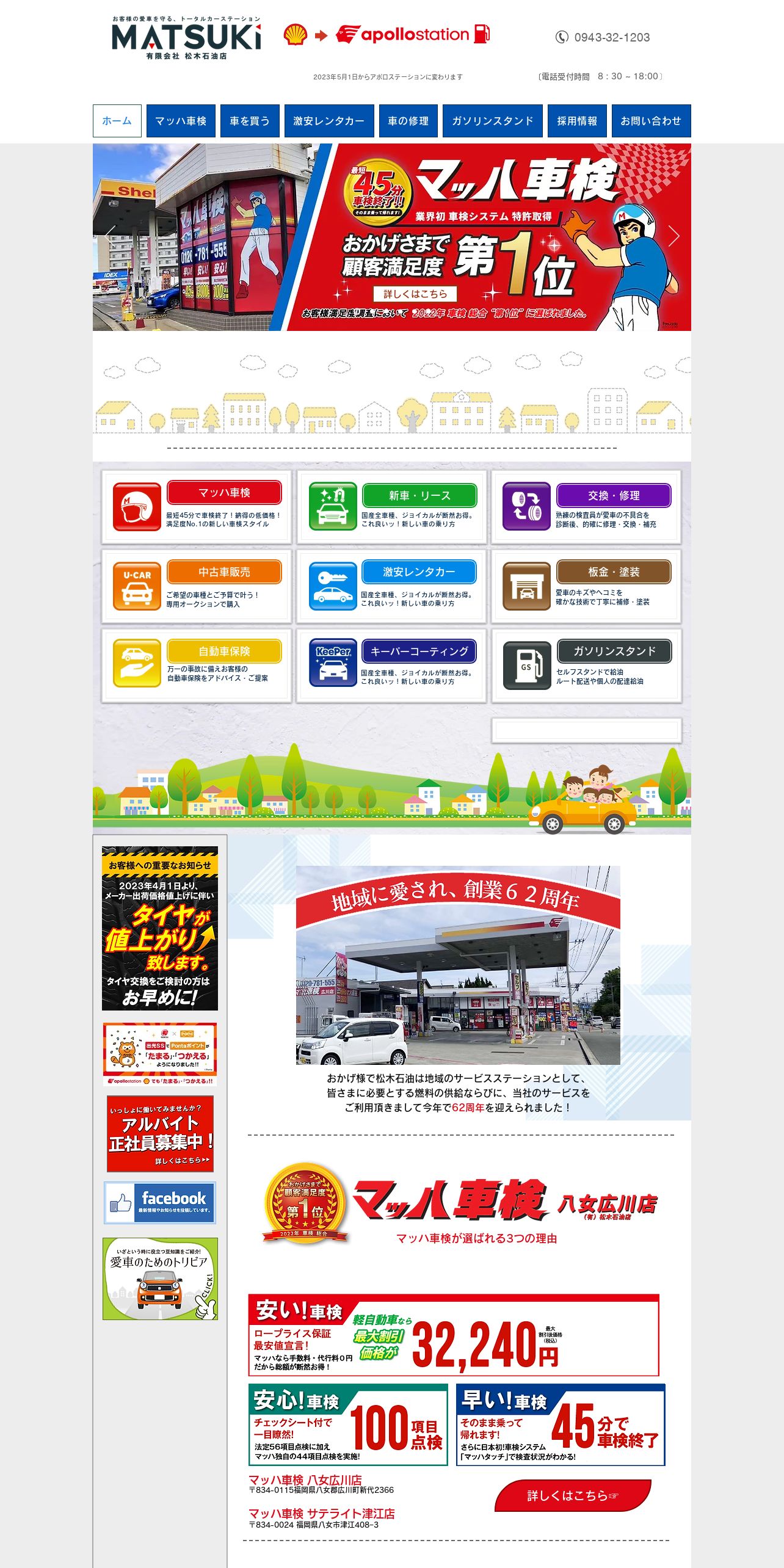View the 自動車保険 service card
Image resolution: width=784 pixels, height=1568 pixels.
(x=197, y=666)
